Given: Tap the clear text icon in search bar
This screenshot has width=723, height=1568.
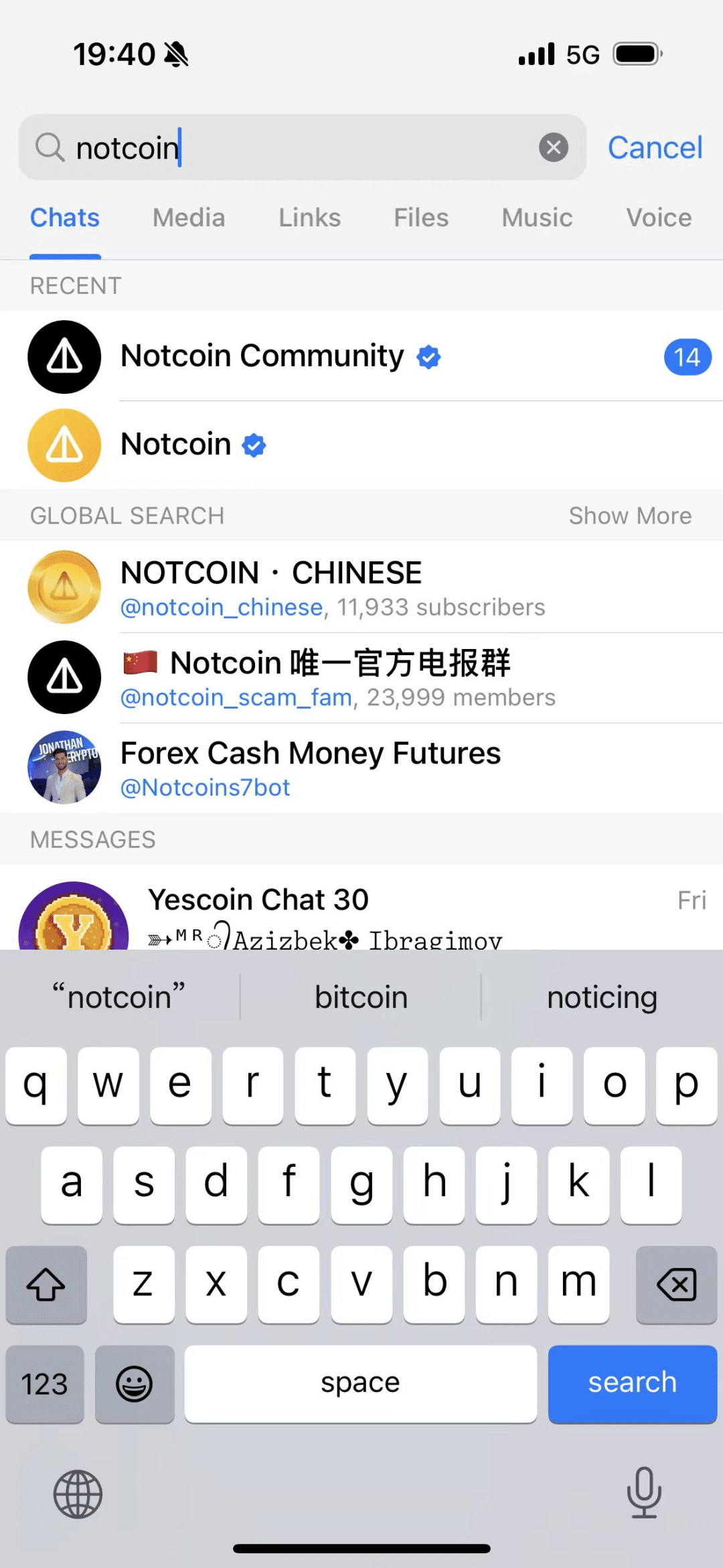Looking at the screenshot, I should pos(553,147).
